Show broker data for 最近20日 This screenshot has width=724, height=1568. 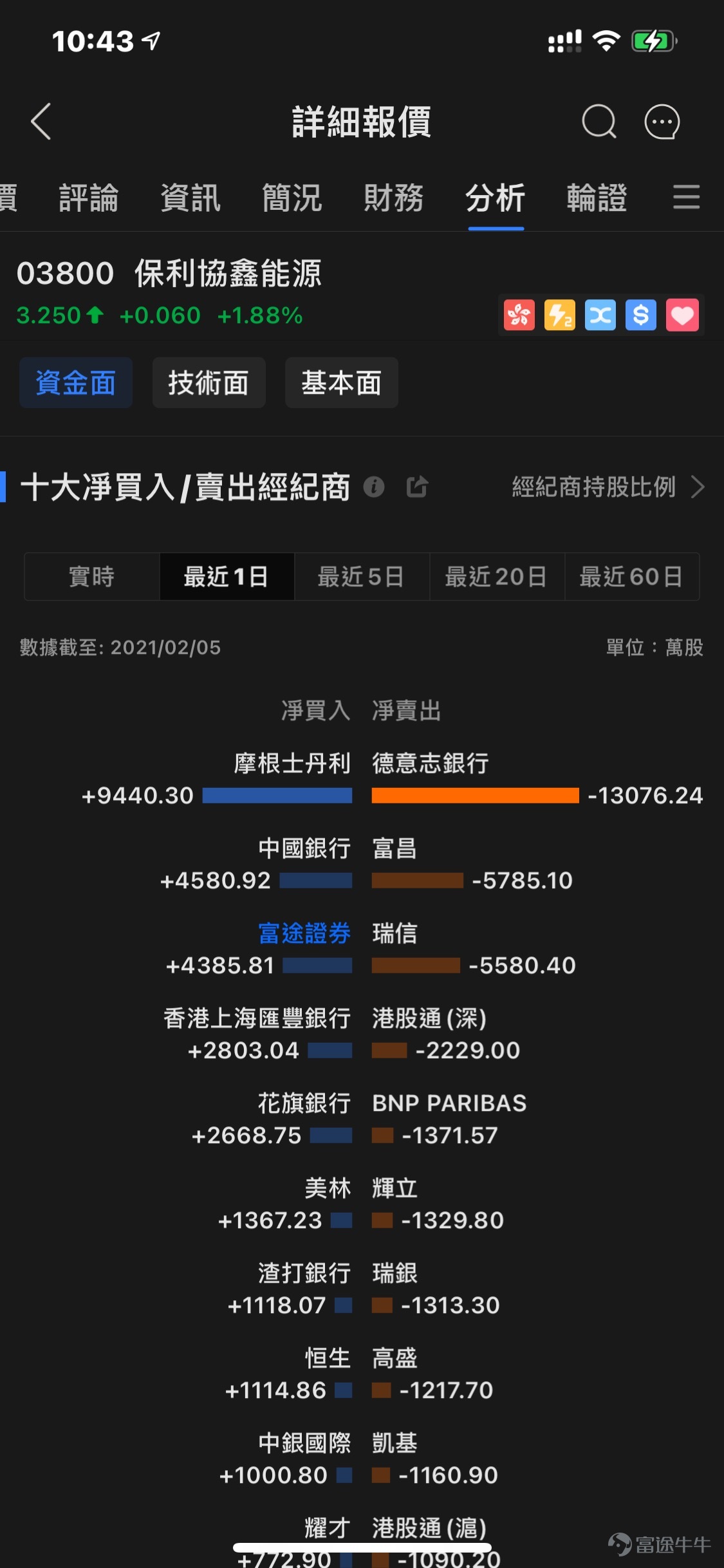point(496,577)
